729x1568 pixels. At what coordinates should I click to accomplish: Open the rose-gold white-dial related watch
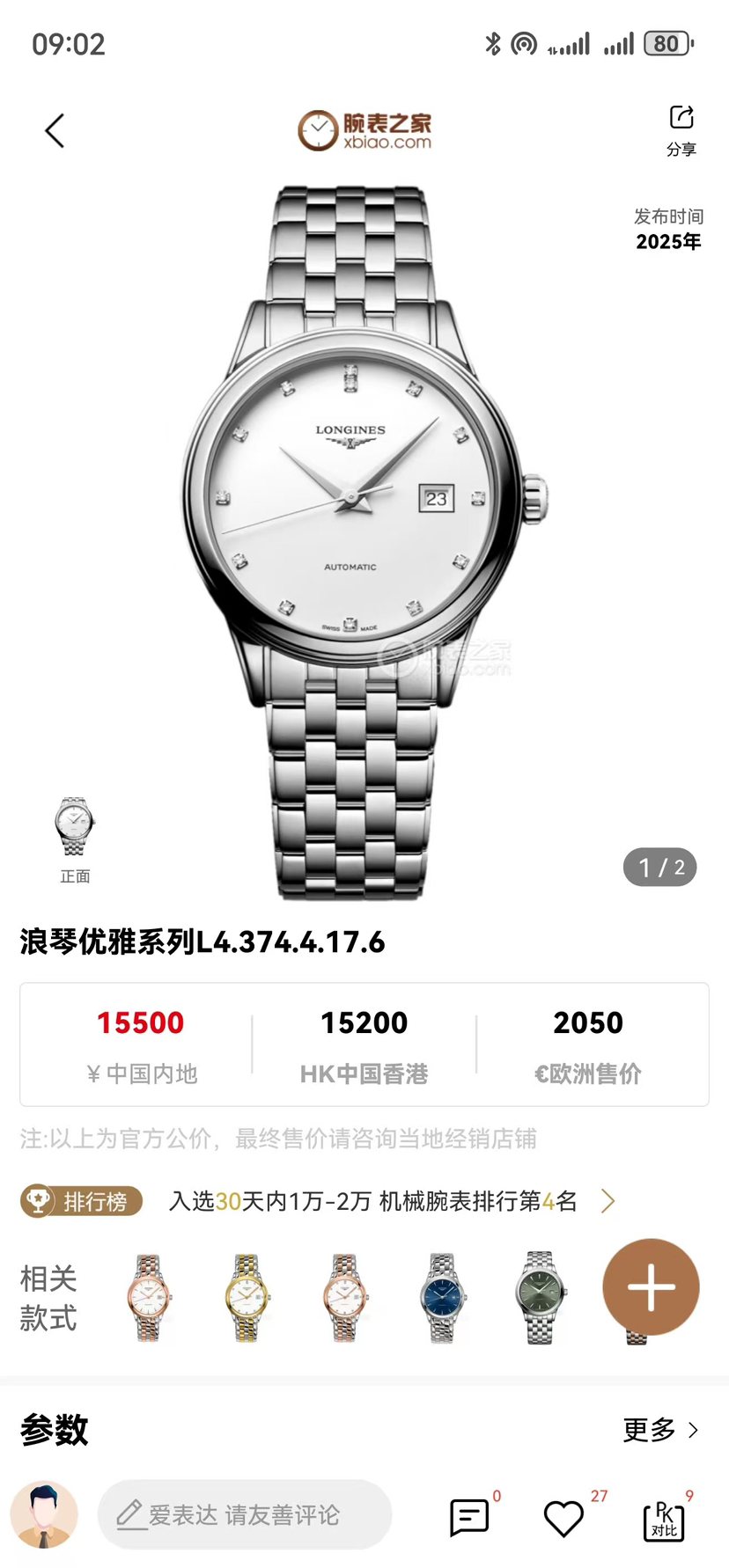pos(148,1297)
